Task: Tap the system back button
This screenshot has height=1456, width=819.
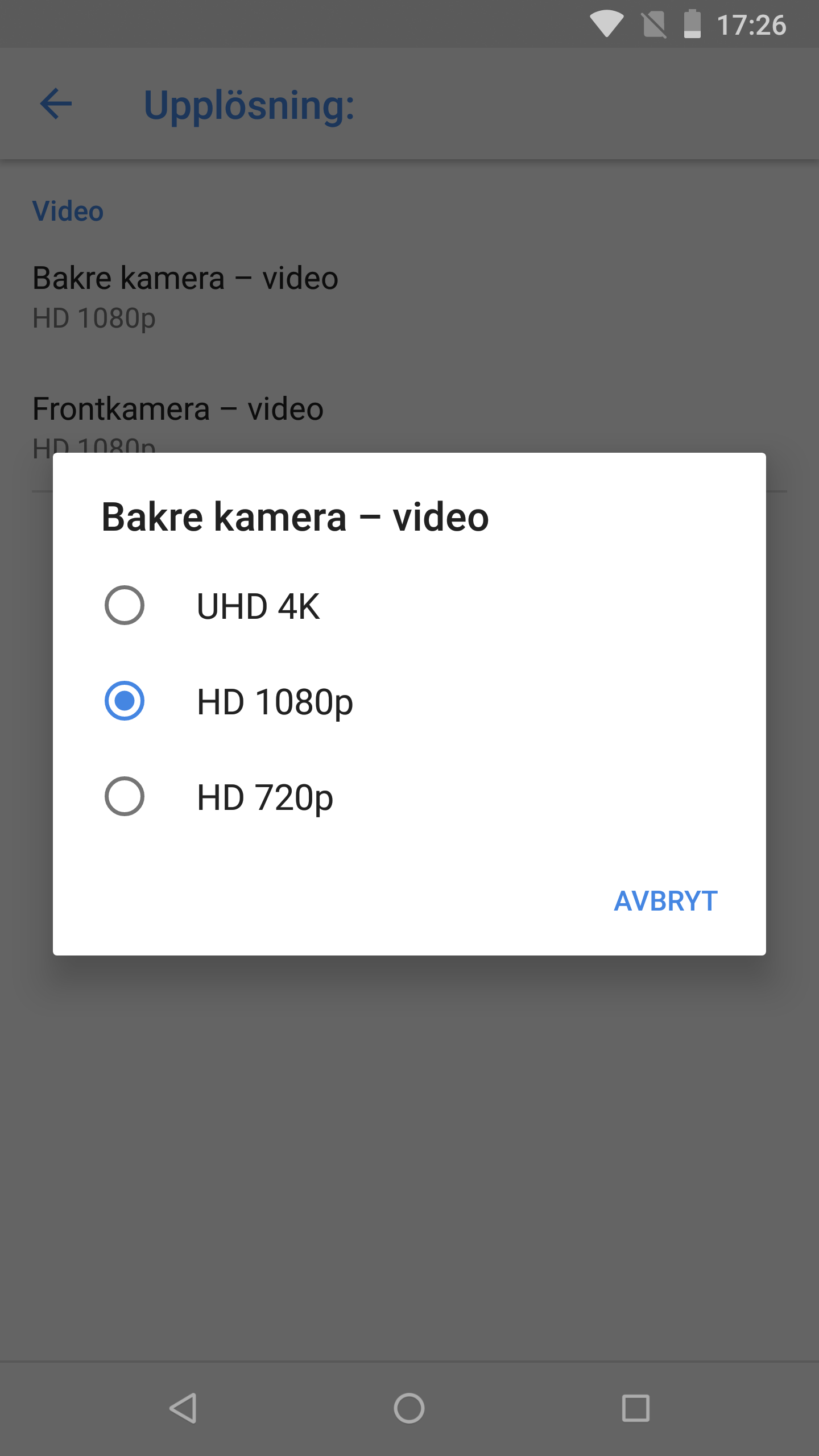Action: (x=183, y=1408)
